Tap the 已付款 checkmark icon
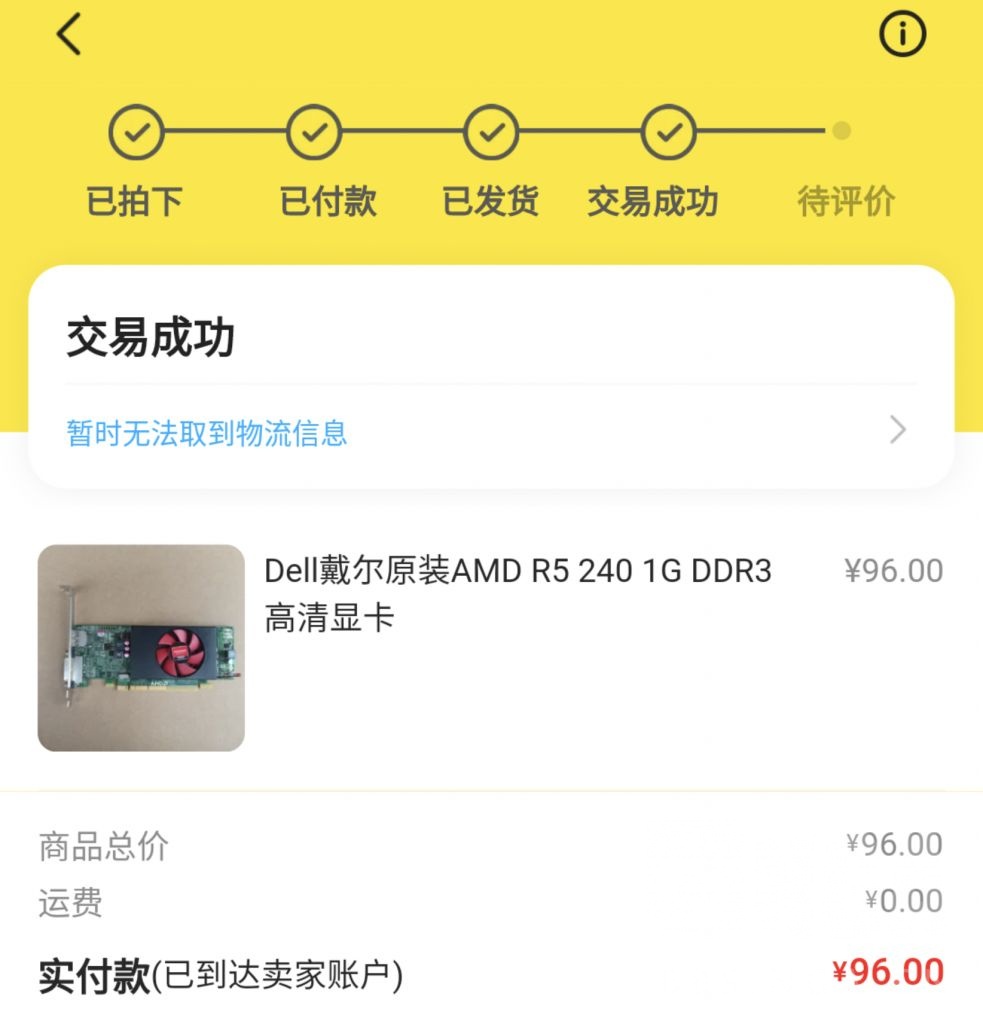The width and height of the screenshot is (983, 1024). pos(313,130)
